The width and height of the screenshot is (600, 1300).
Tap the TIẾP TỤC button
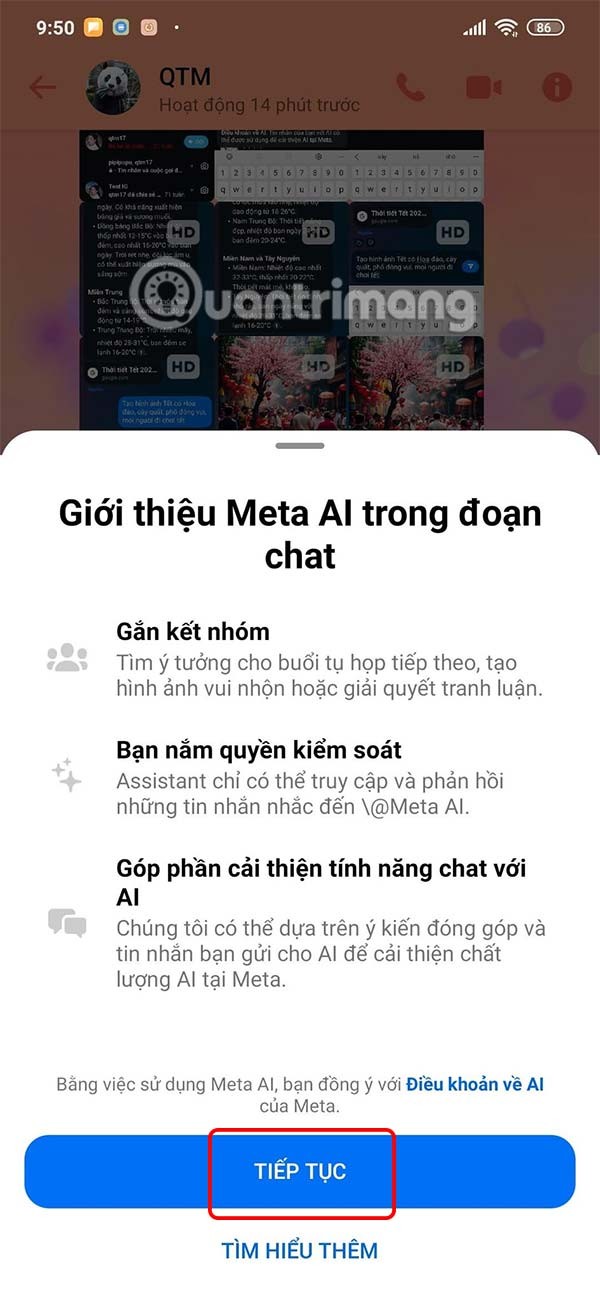tap(300, 1171)
